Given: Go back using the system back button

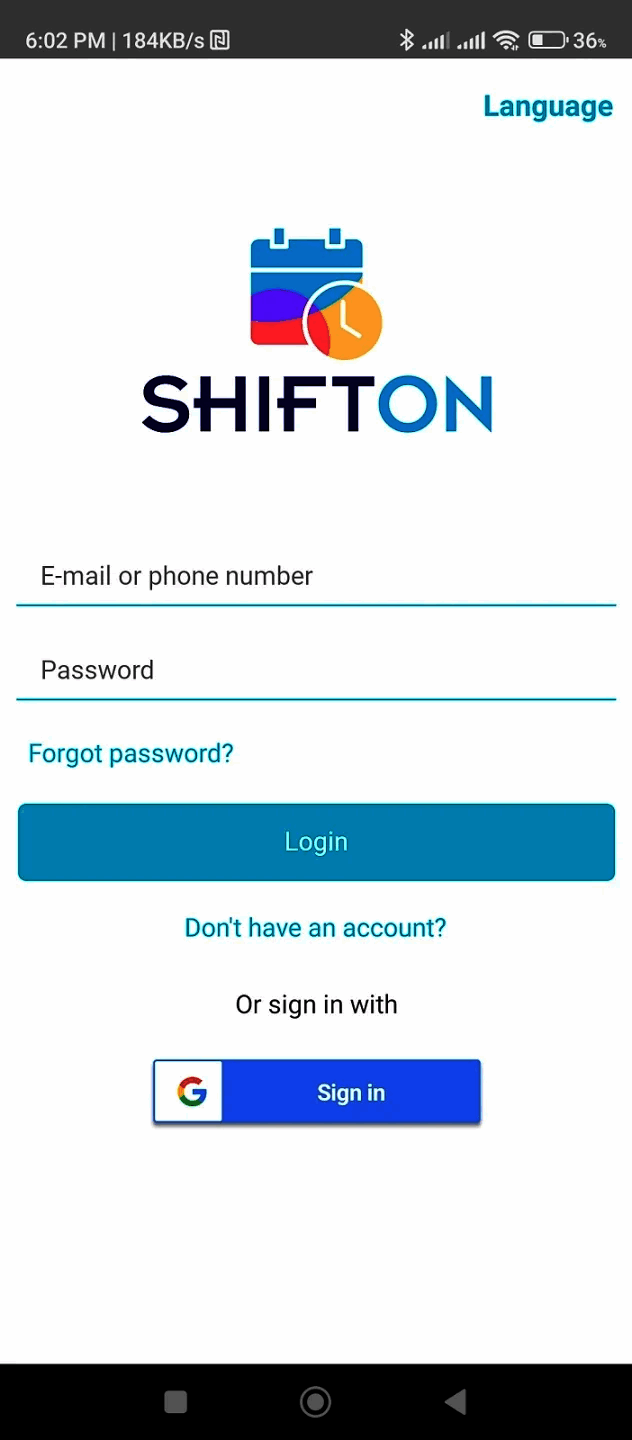Looking at the screenshot, I should point(455,1402).
